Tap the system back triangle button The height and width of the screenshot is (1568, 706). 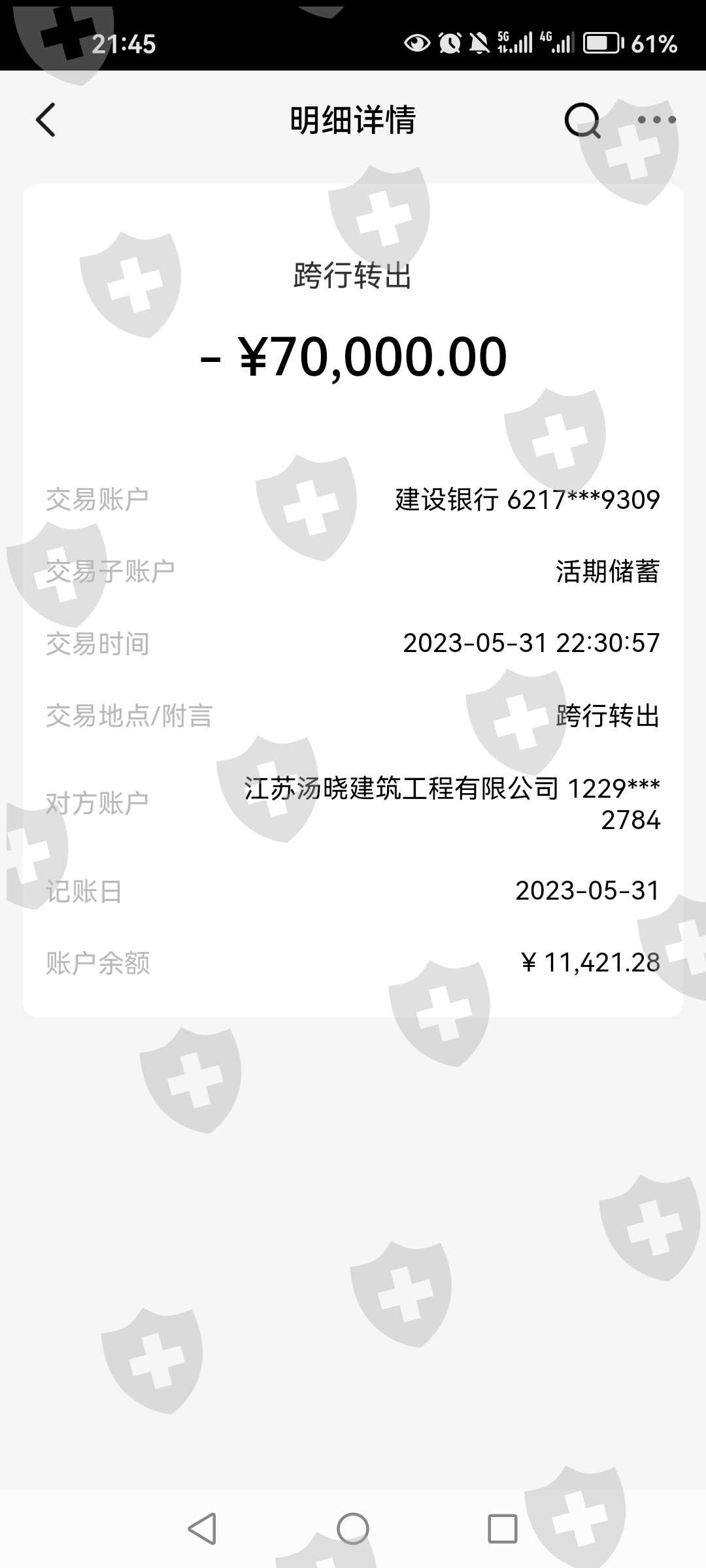[x=202, y=1529]
